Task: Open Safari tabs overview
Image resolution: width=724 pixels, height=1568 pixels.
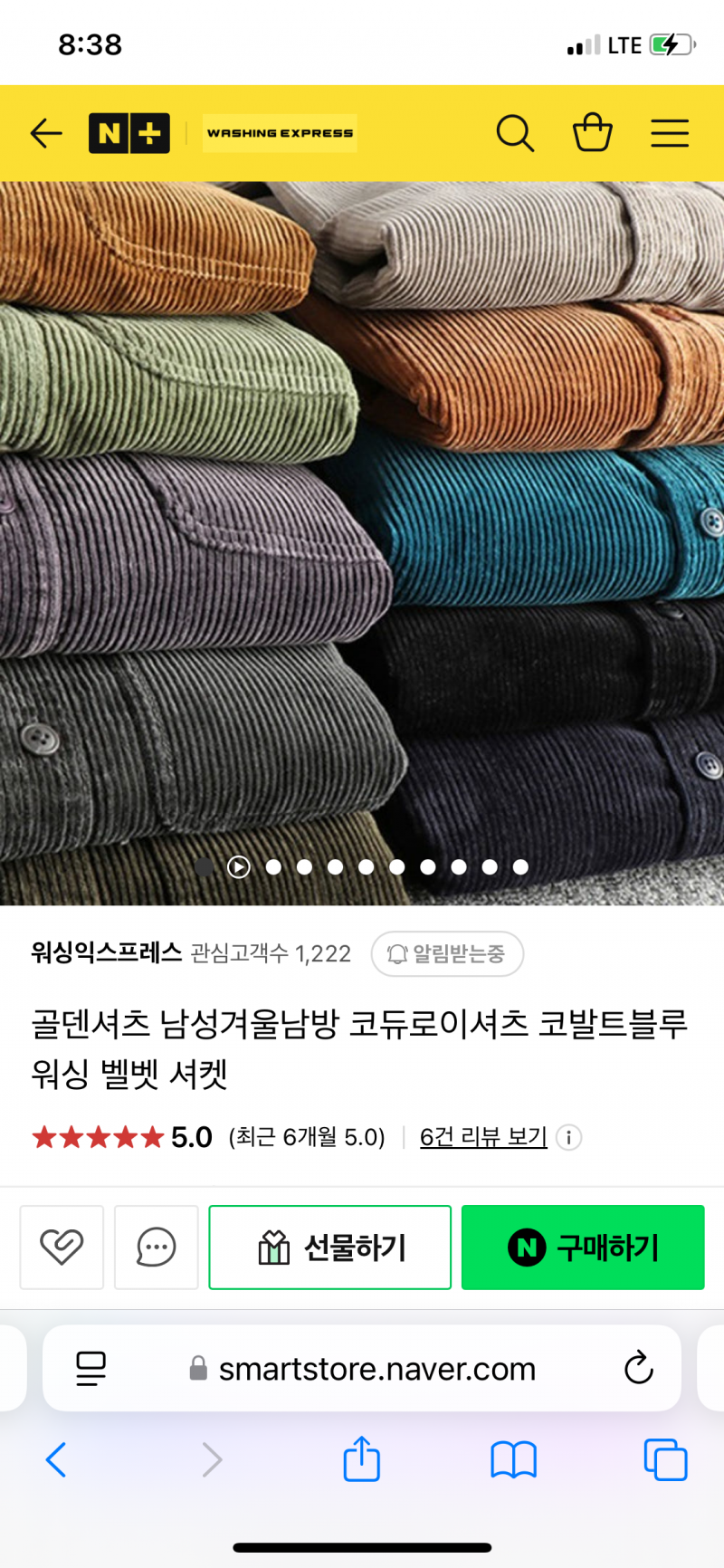Action: pyautogui.click(x=665, y=1459)
